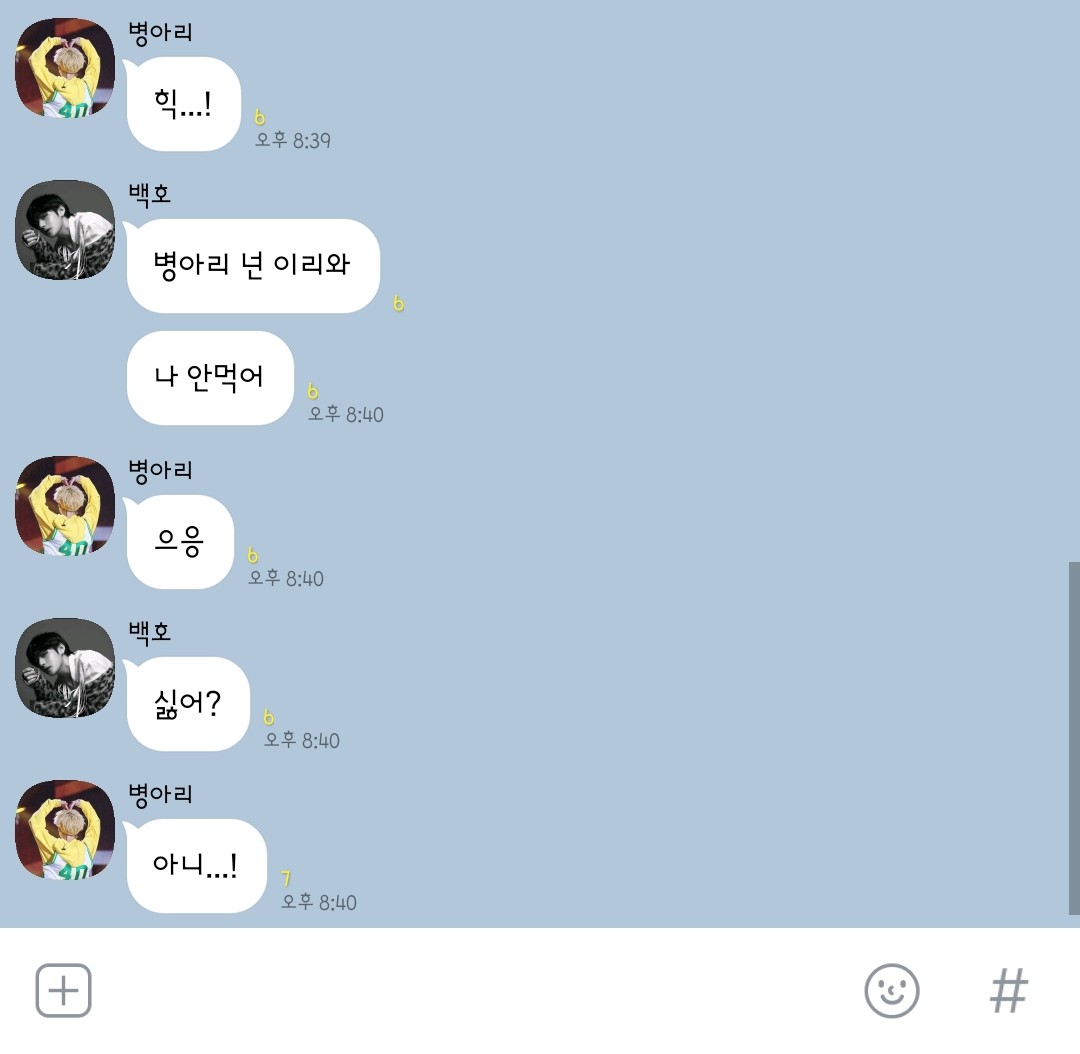Open 병아리's profile picture beside 아니...! message
Screen dimensions: 1080x1054
tap(65, 830)
